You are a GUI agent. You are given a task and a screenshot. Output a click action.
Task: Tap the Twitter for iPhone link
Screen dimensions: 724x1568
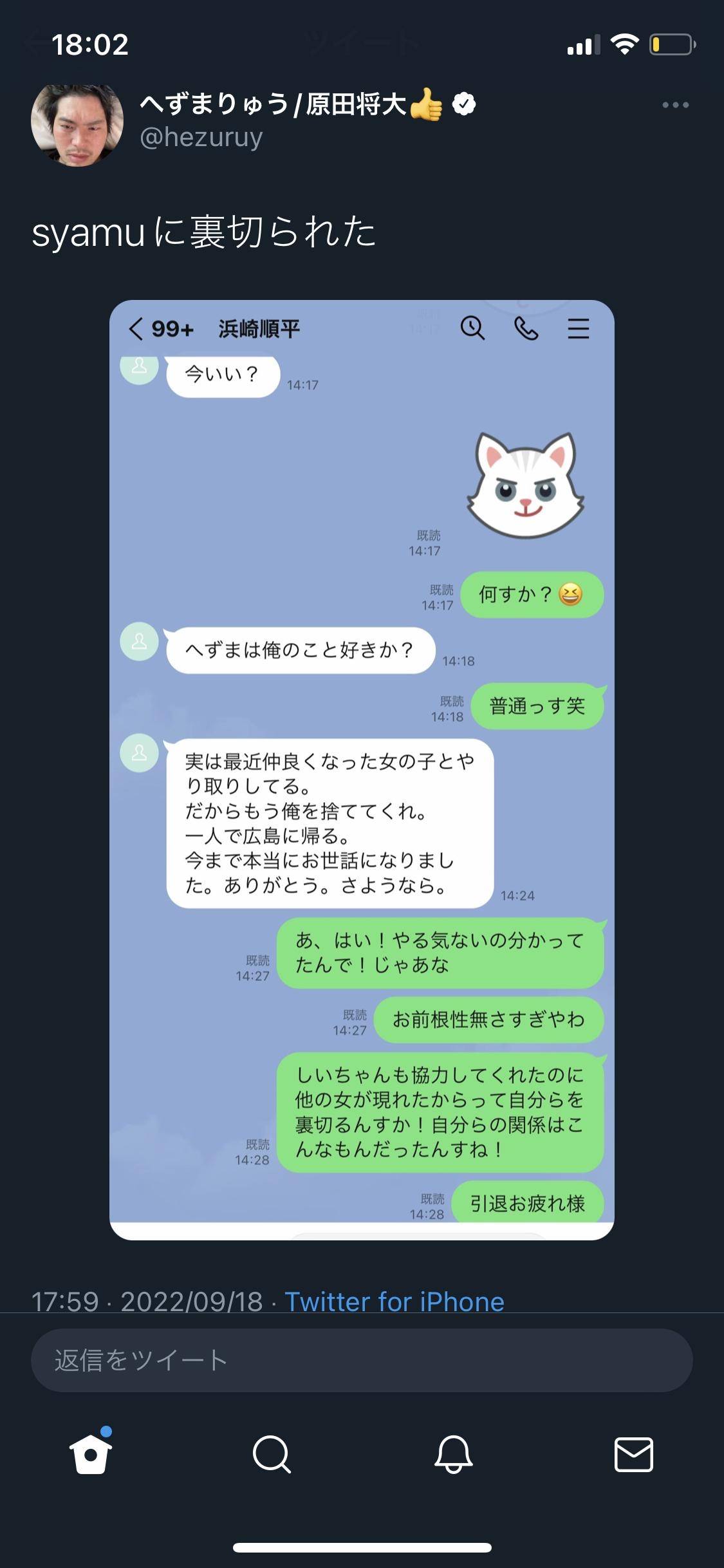[394, 1302]
